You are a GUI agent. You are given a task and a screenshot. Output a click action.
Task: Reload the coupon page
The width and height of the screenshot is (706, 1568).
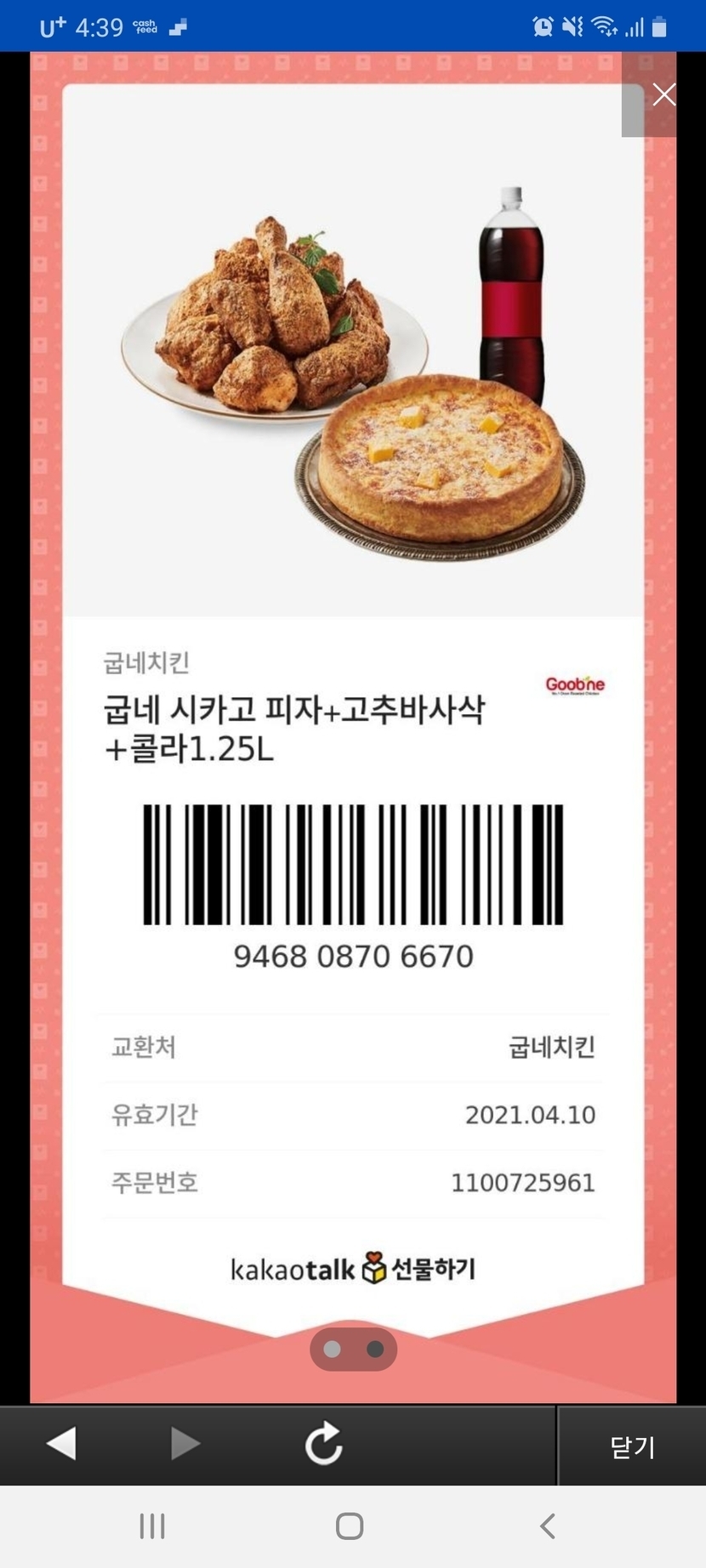click(x=323, y=1444)
